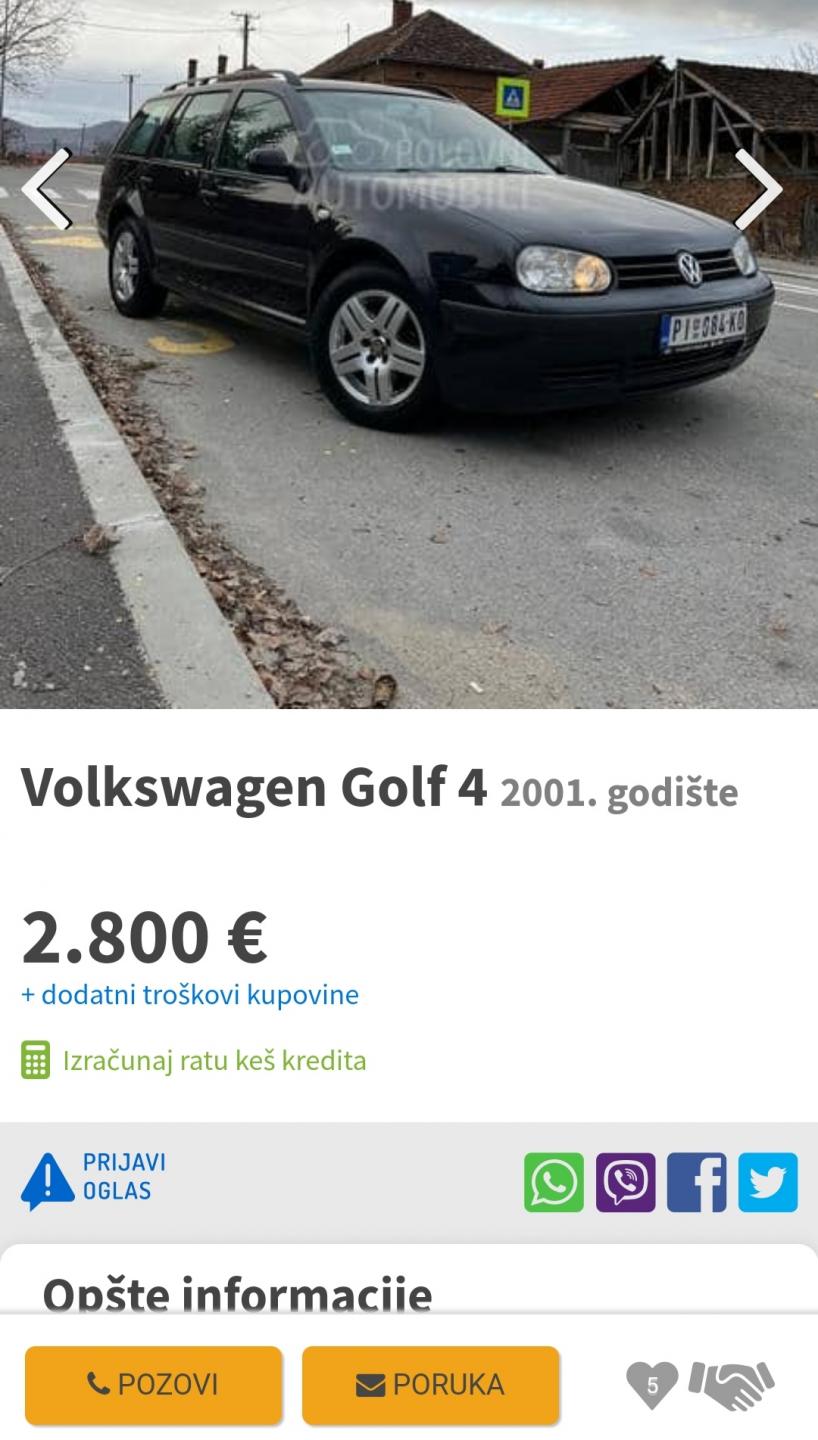Open dodatni troškovi kupovine link
Image resolution: width=818 pixels, height=1440 pixels.
(x=190, y=994)
